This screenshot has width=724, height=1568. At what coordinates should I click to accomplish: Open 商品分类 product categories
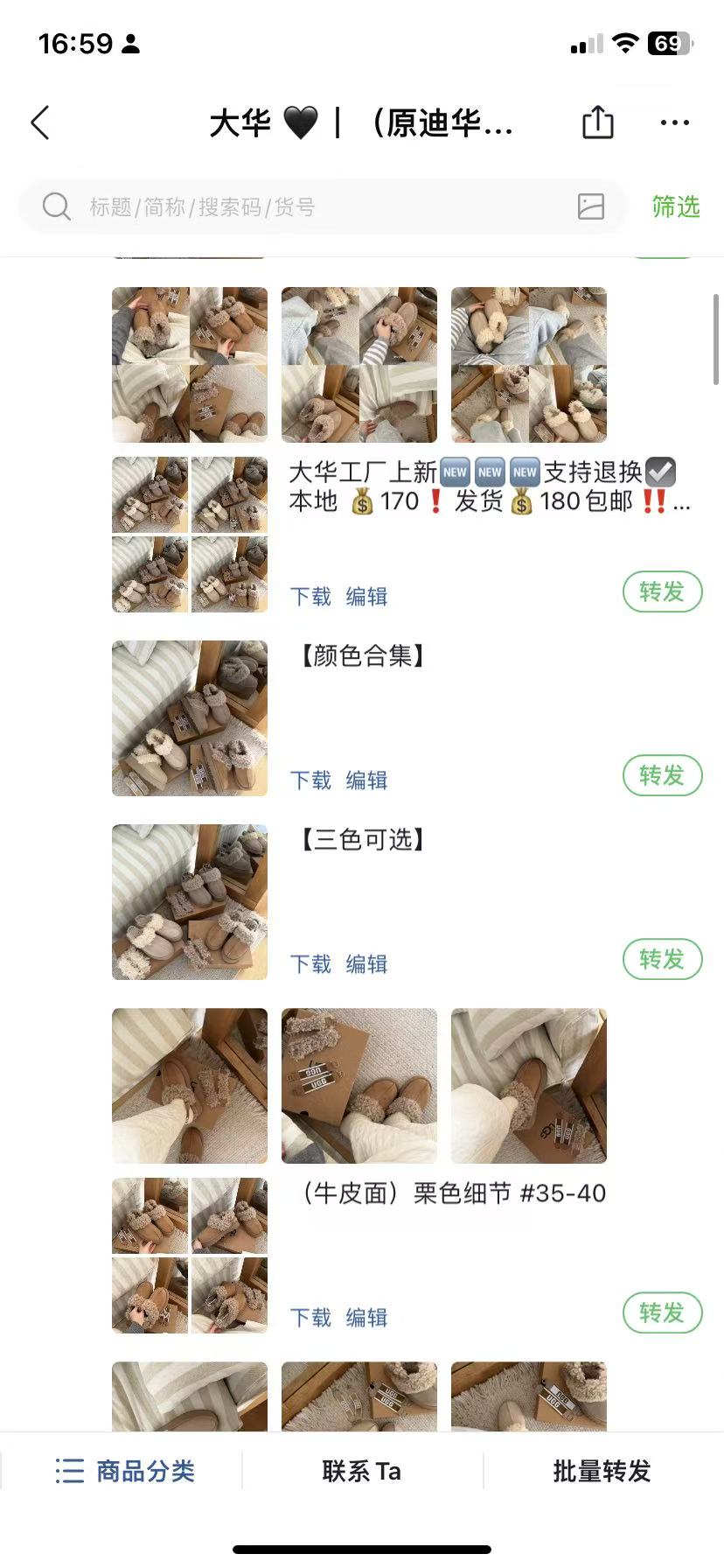pos(124,1471)
